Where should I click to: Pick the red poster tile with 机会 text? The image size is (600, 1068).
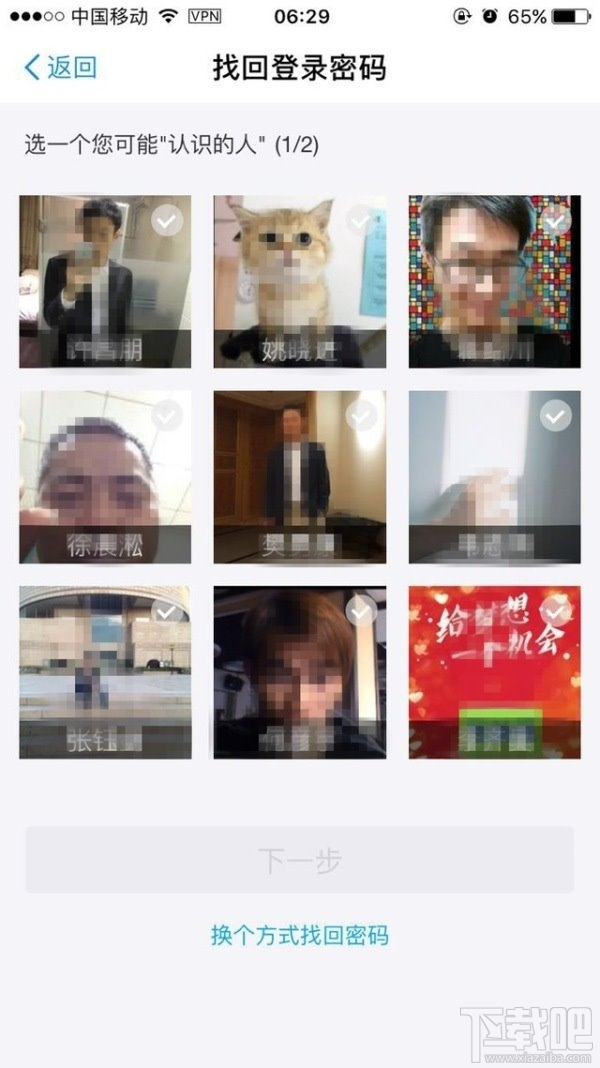click(x=494, y=672)
